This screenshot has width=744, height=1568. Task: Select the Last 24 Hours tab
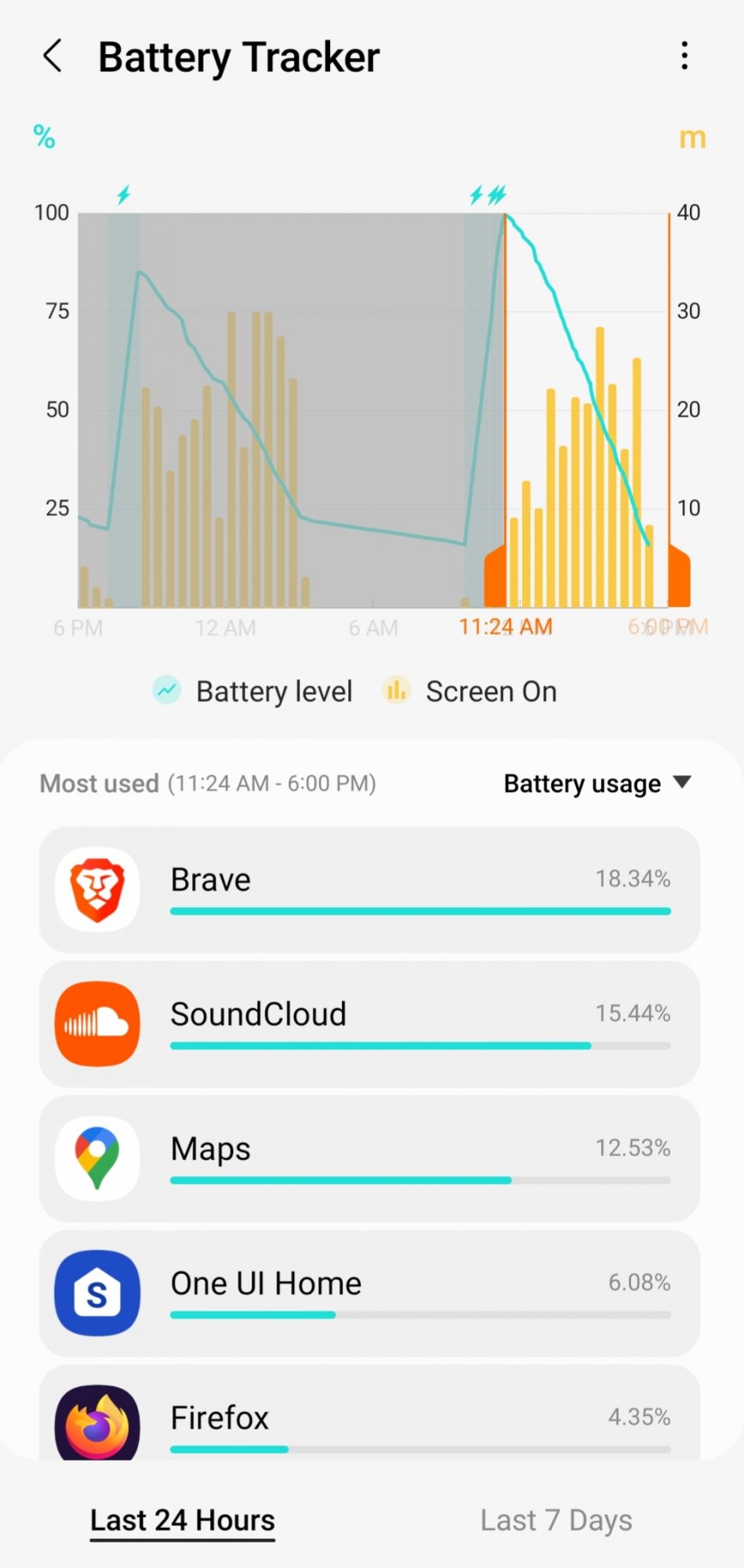(183, 1520)
